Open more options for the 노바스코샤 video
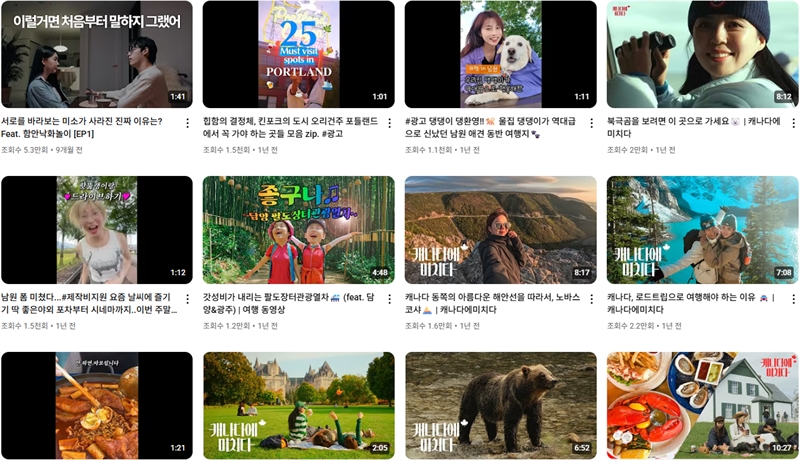The image size is (800, 460). pos(590,299)
